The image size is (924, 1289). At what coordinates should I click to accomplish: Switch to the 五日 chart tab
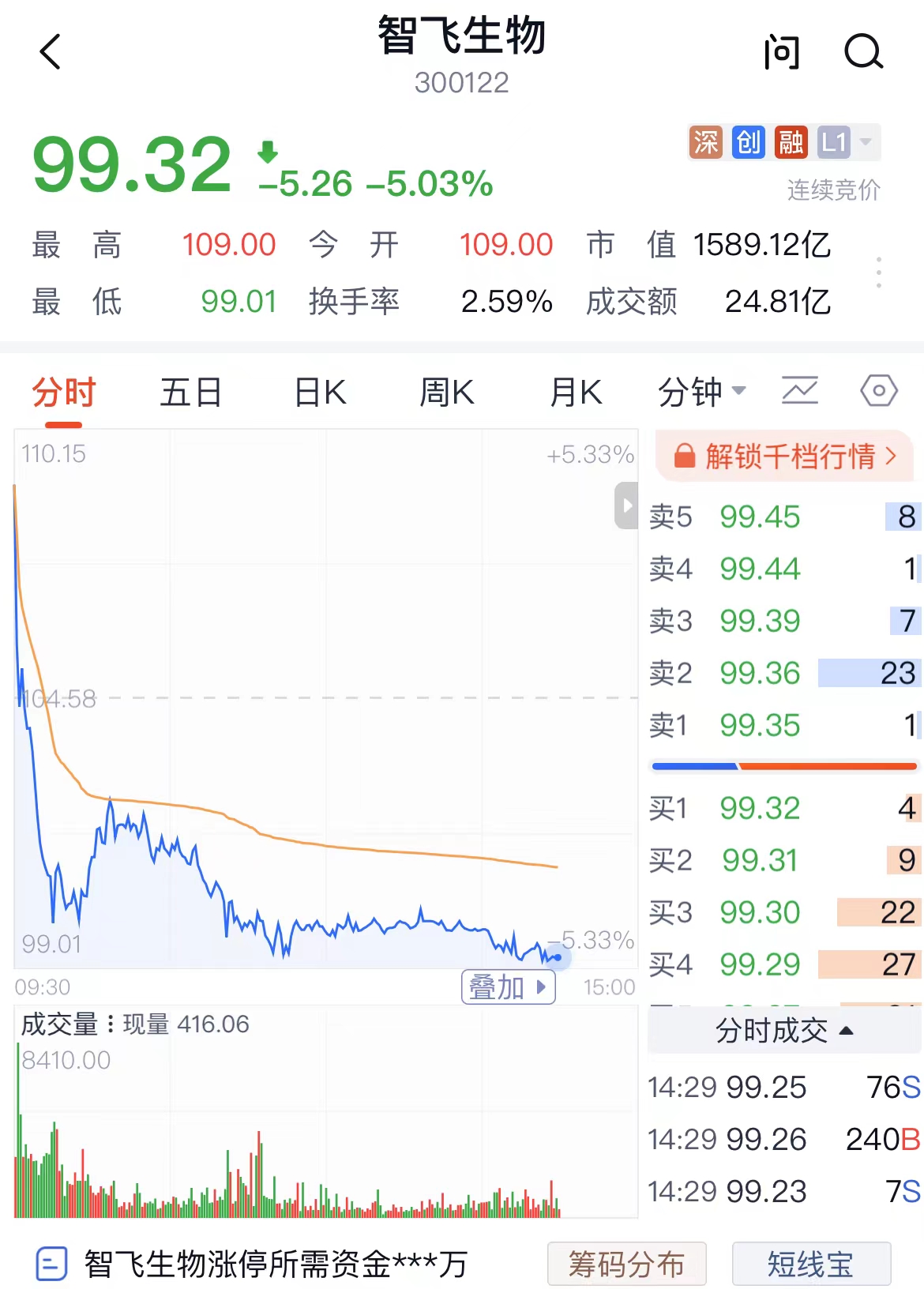[190, 392]
